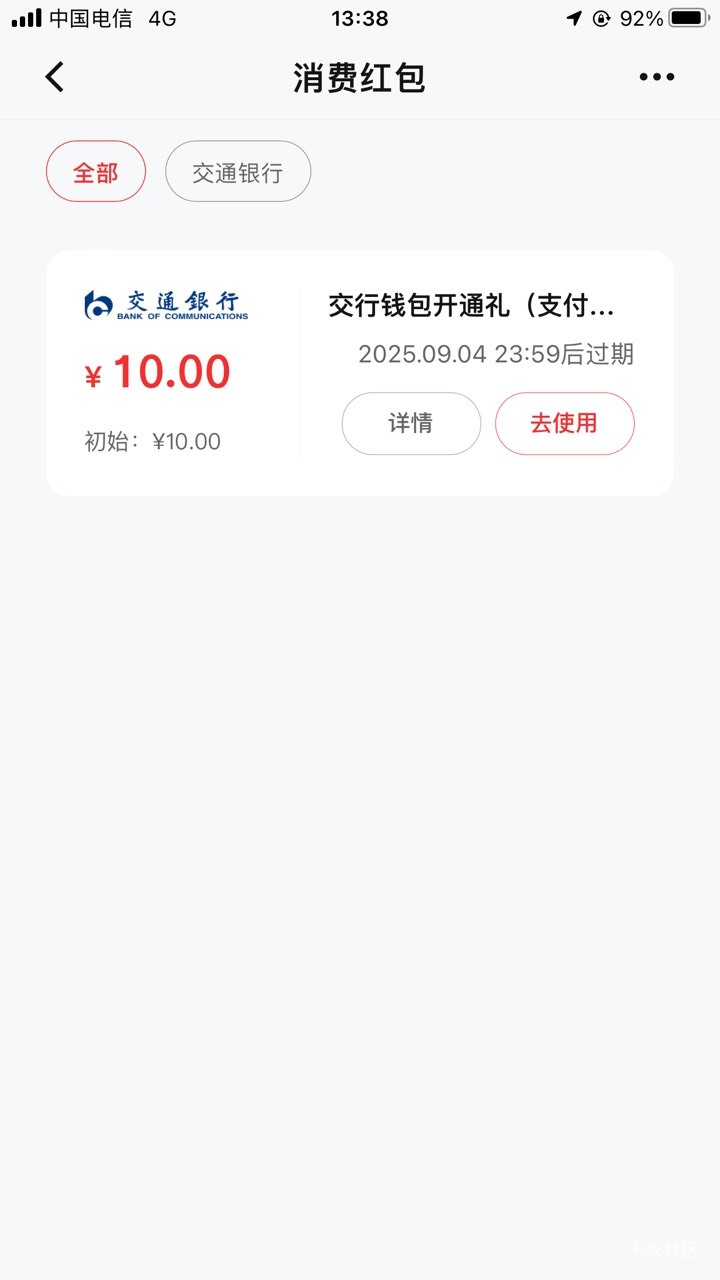720x1280 pixels.
Task: Select the 全部 filter chip
Action: [x=96, y=172]
